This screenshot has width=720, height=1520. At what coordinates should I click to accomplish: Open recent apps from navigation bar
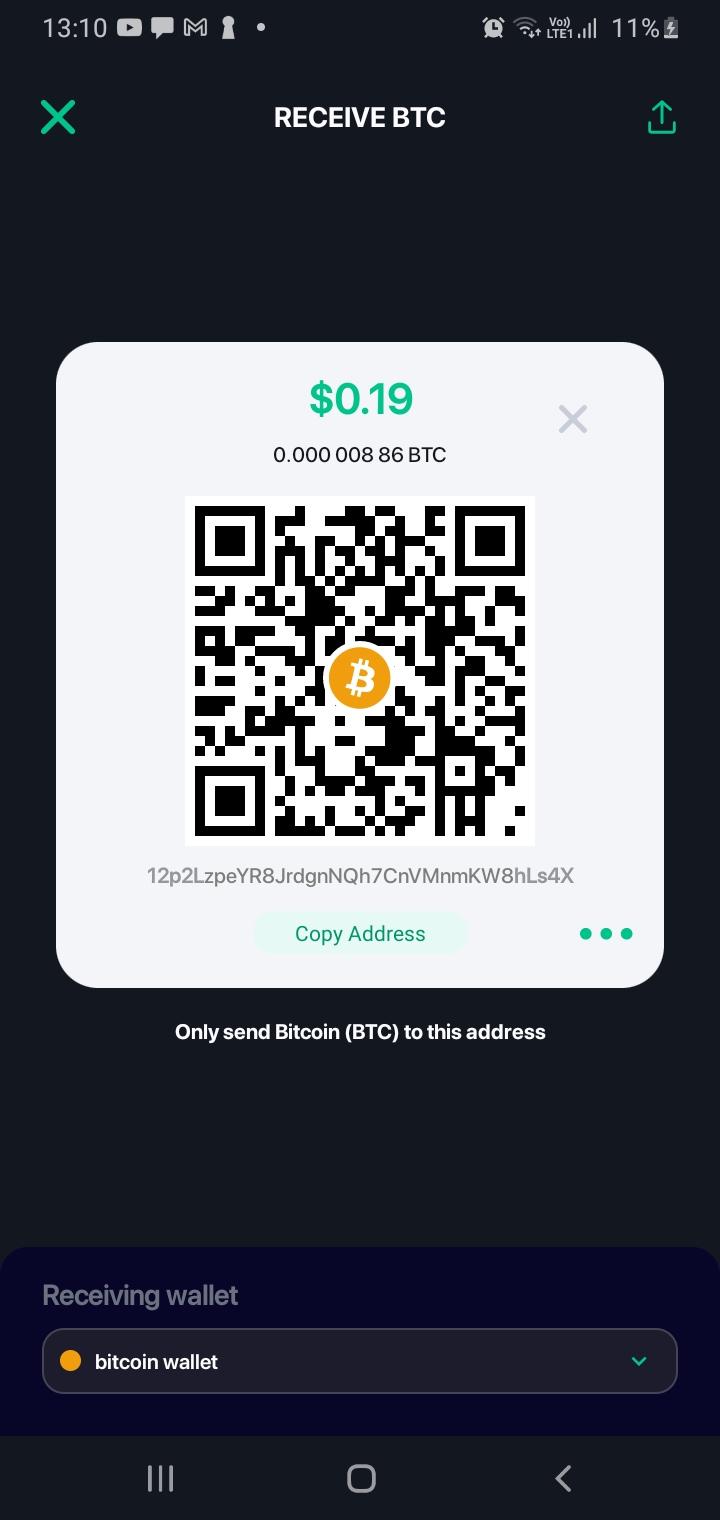click(x=160, y=1478)
